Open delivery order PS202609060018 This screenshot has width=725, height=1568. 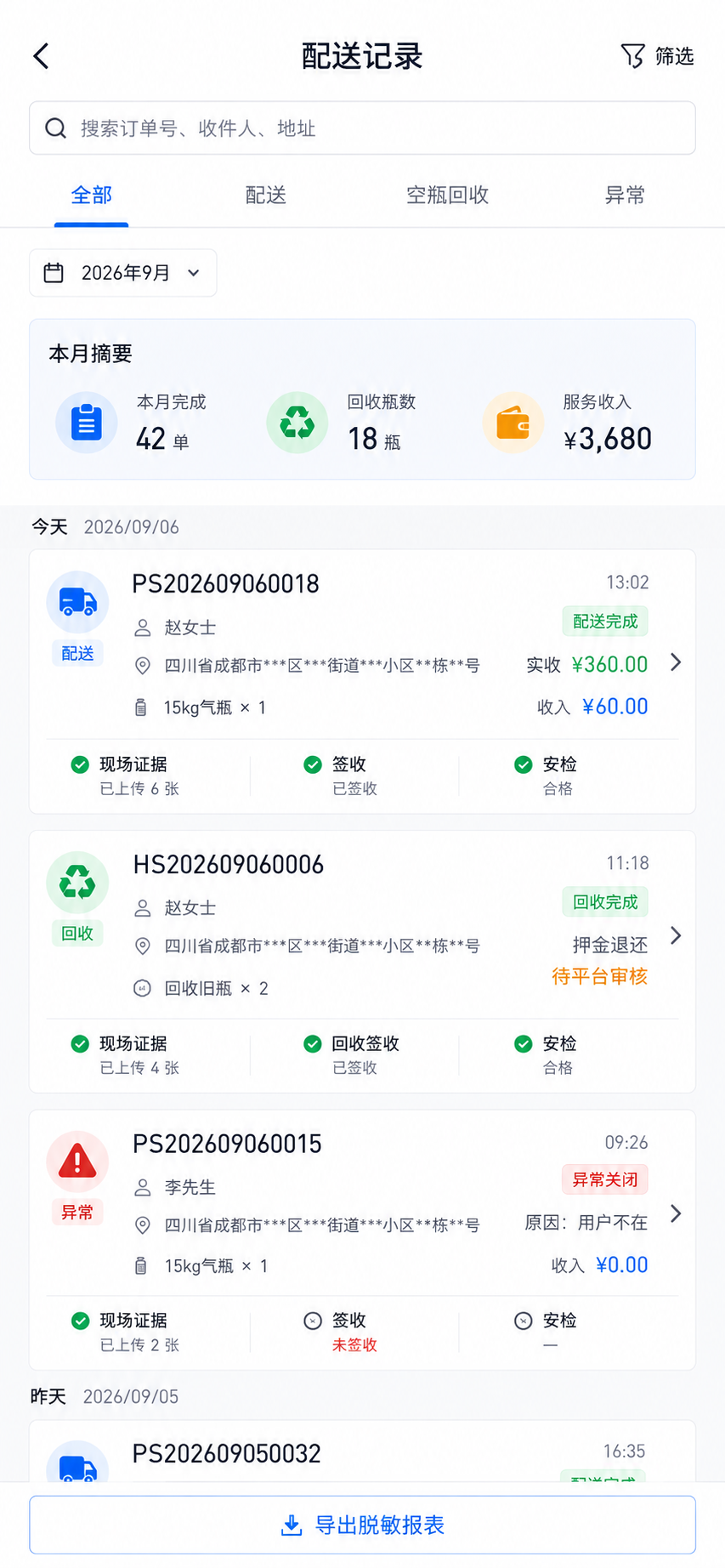[362, 682]
